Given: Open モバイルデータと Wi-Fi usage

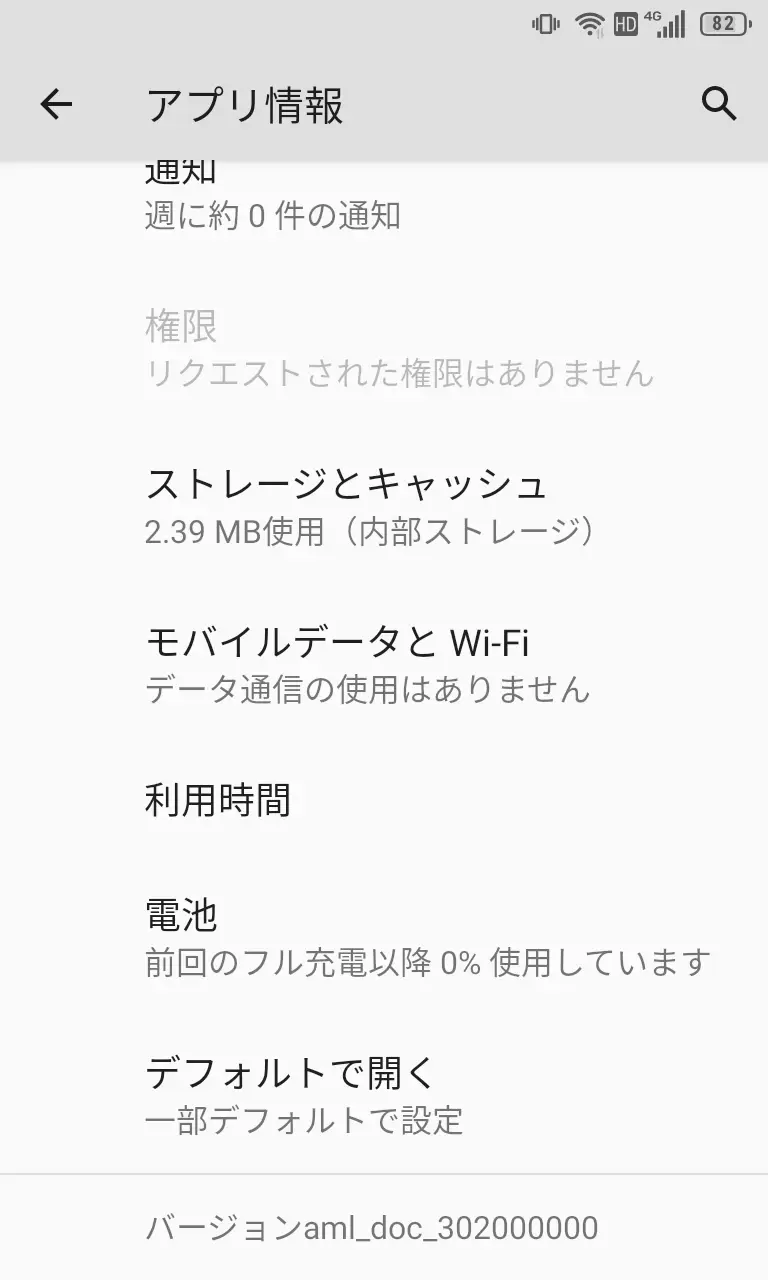Looking at the screenshot, I should 337,664.
